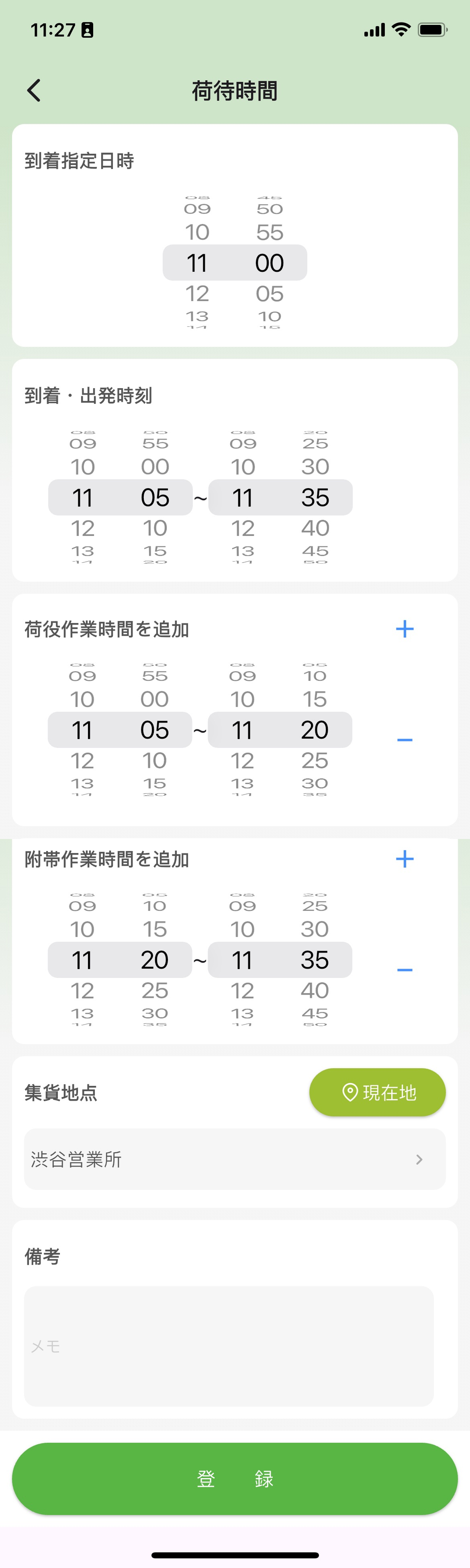This screenshot has width=470, height=1568.
Task: Pick minute 15 in 附帯作業時間 start picker
Action: pyautogui.click(x=155, y=929)
